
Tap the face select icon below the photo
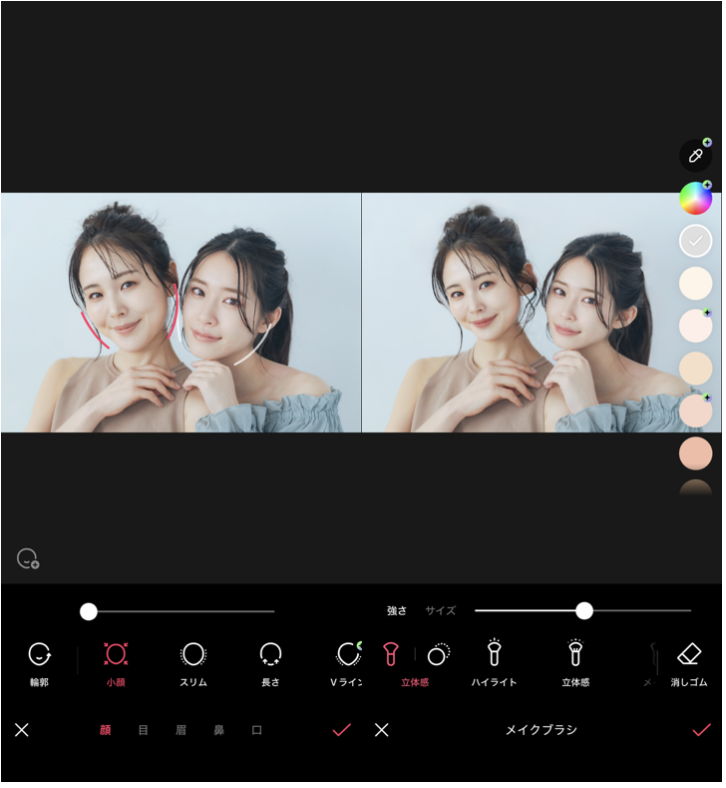coord(28,559)
